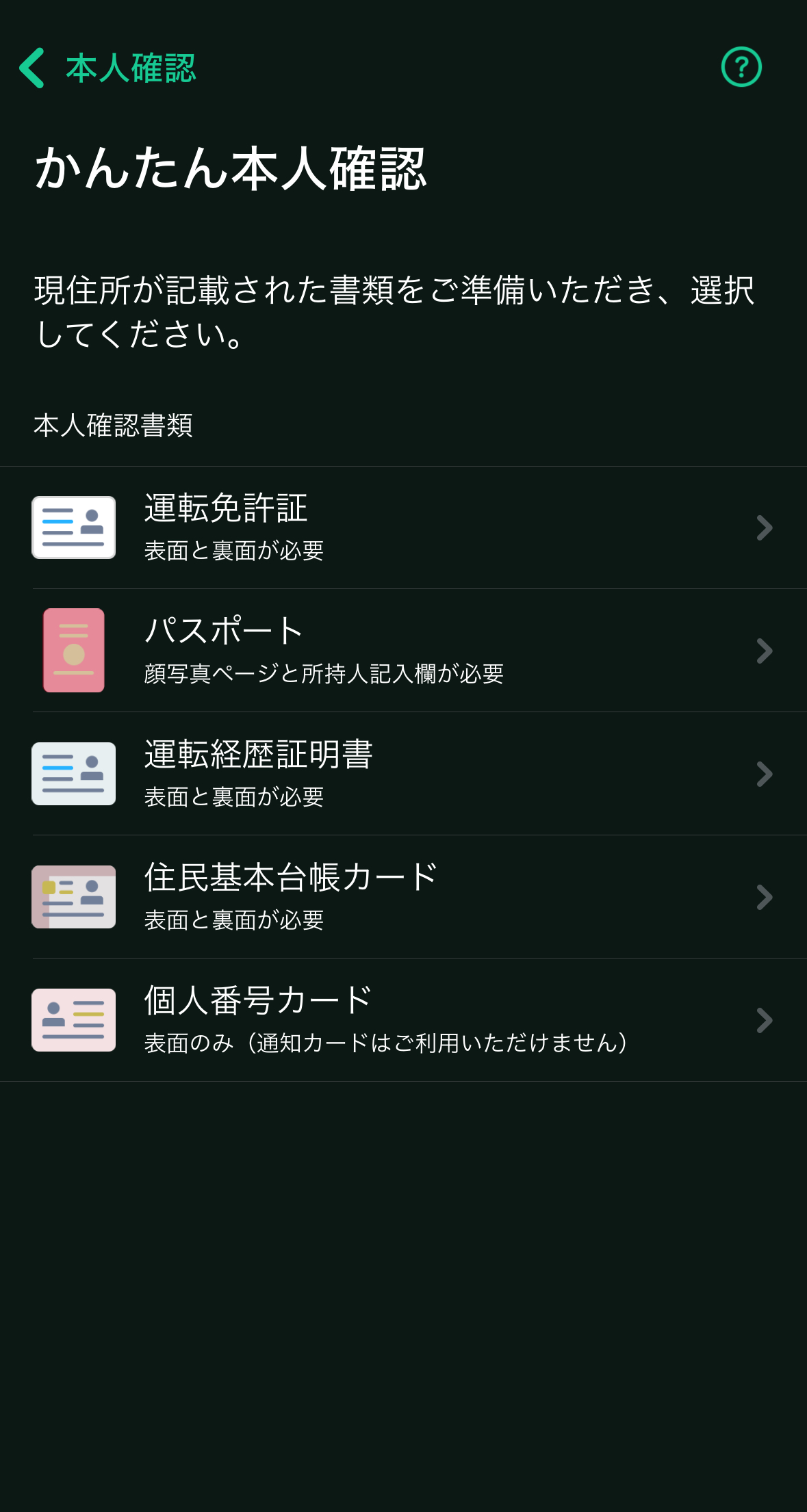Select 運転免許証 as identity document
807x1512 pixels.
coord(403,527)
